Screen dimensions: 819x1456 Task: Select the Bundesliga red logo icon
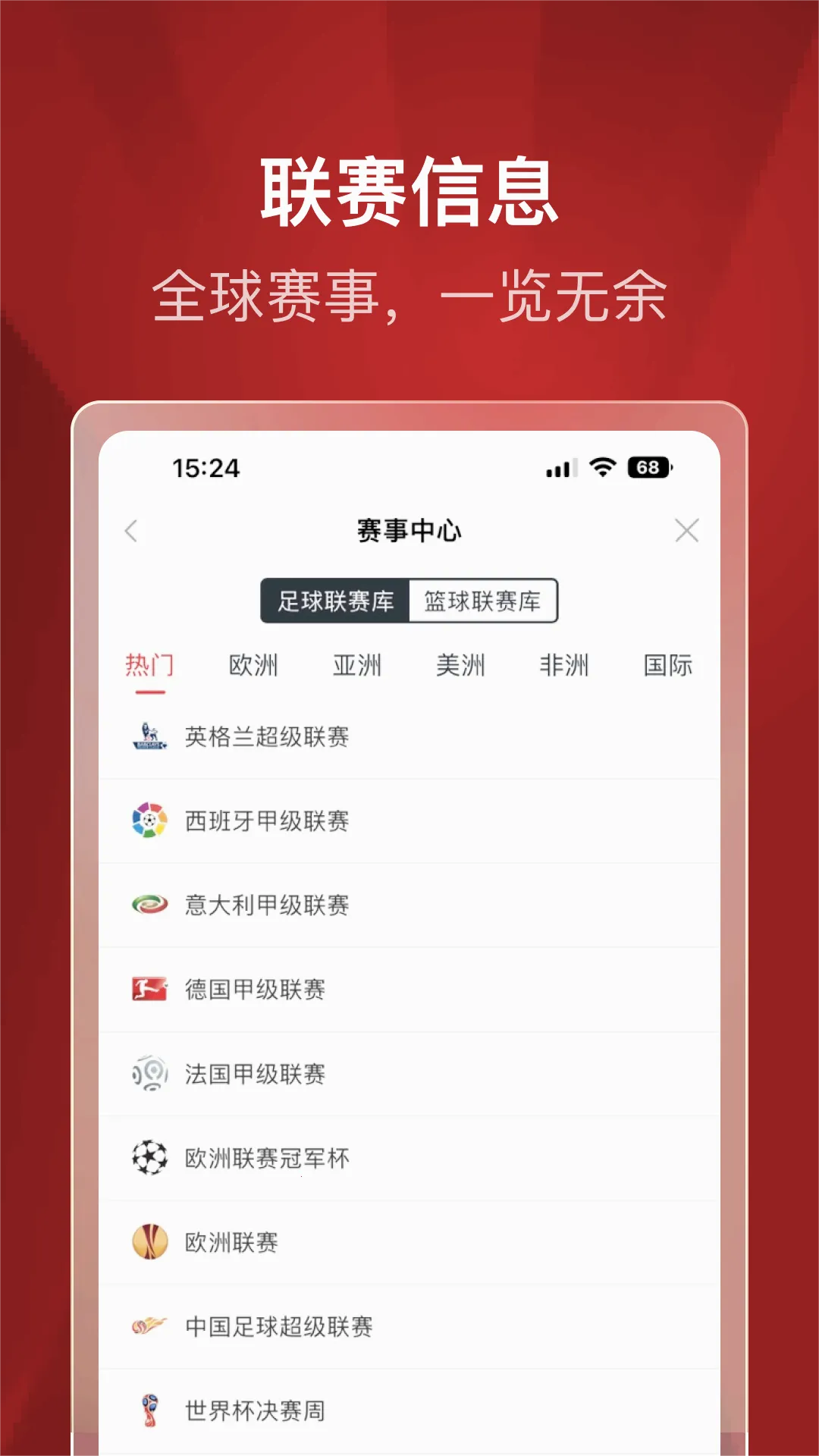pyautogui.click(x=150, y=989)
